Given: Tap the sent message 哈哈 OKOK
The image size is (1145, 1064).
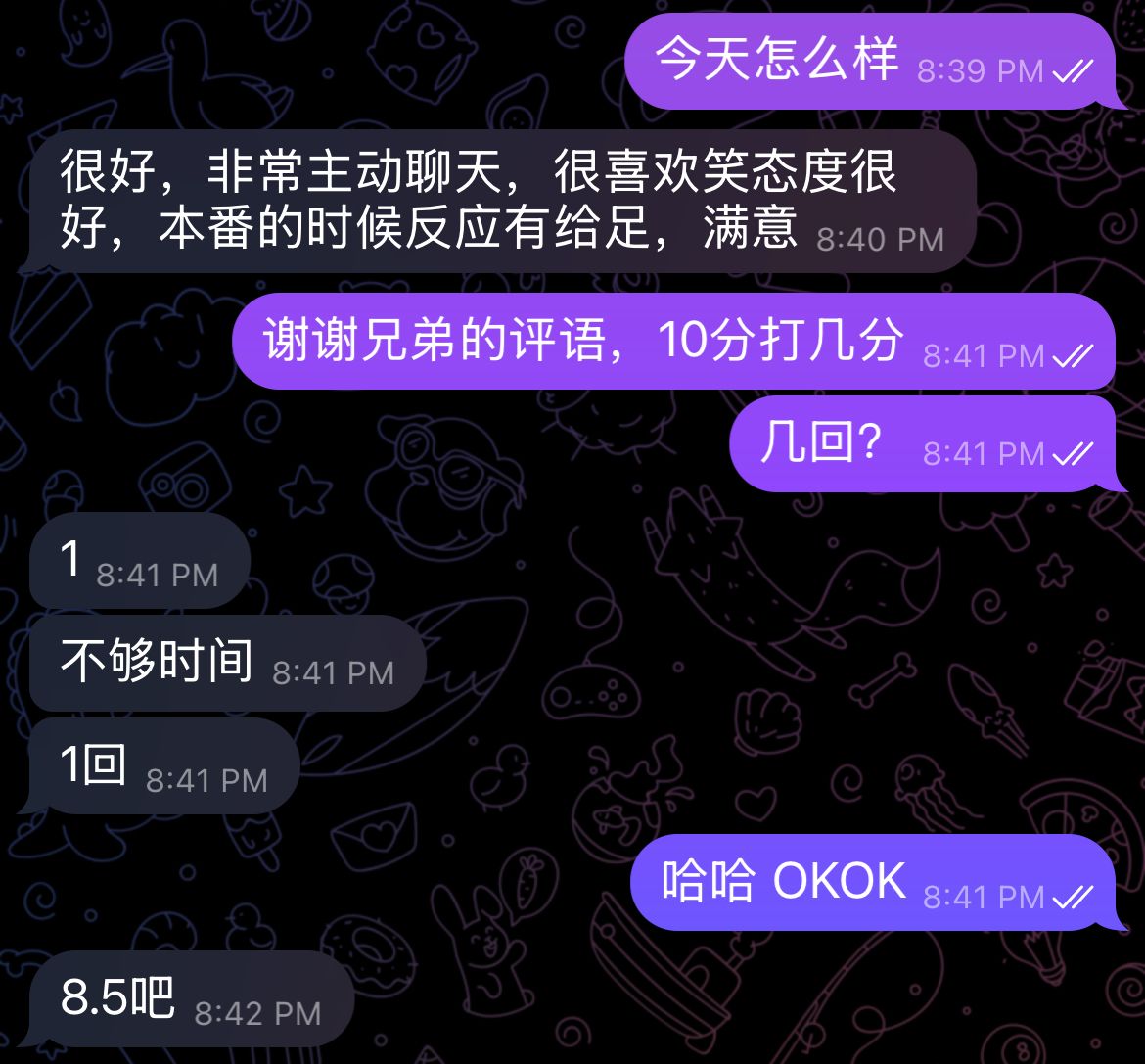Looking at the screenshot, I should tap(871, 883).
